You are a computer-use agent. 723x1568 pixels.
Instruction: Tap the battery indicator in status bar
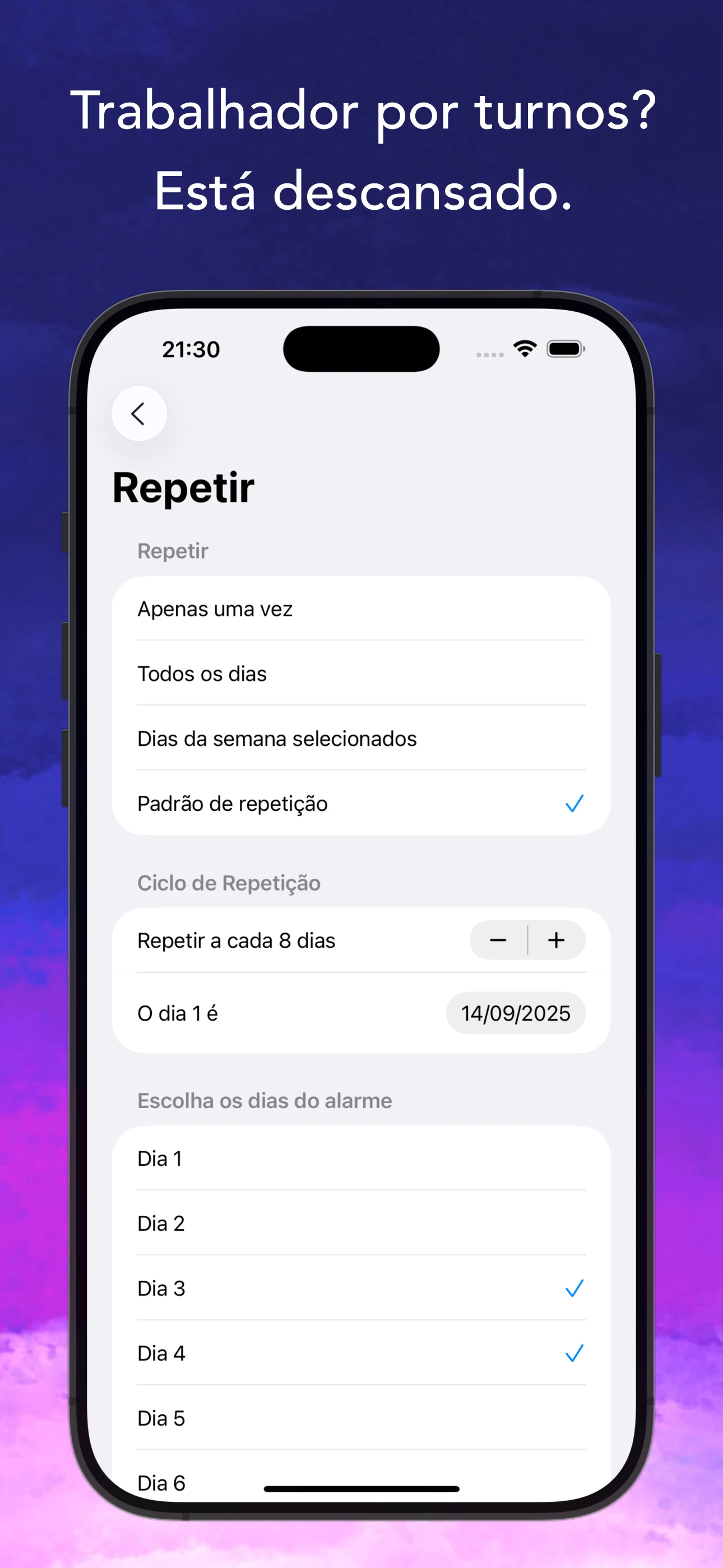pos(565,348)
